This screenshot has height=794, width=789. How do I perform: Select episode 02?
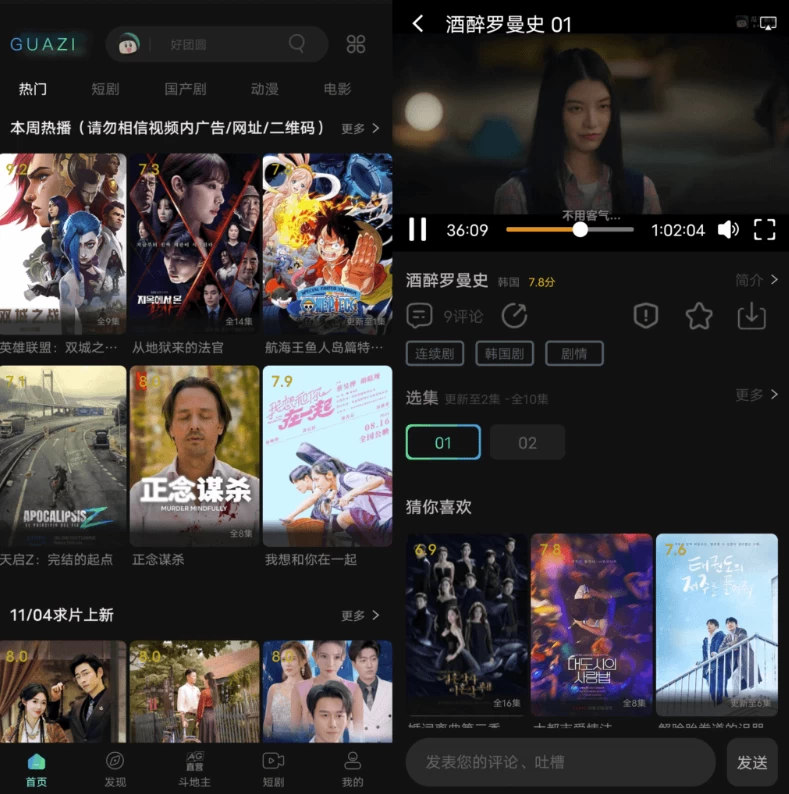527,442
